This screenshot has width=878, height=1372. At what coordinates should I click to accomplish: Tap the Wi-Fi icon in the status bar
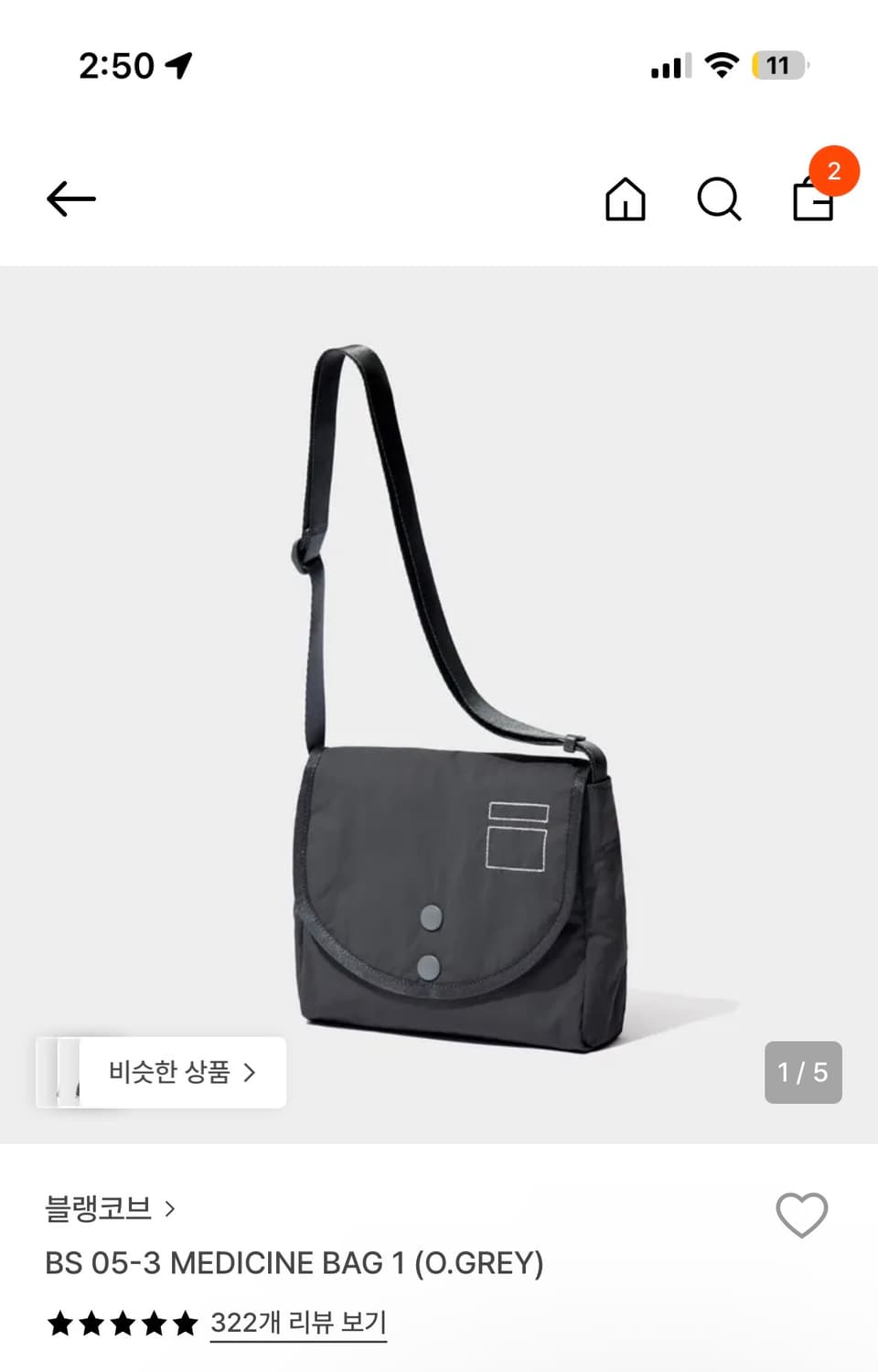(x=723, y=65)
